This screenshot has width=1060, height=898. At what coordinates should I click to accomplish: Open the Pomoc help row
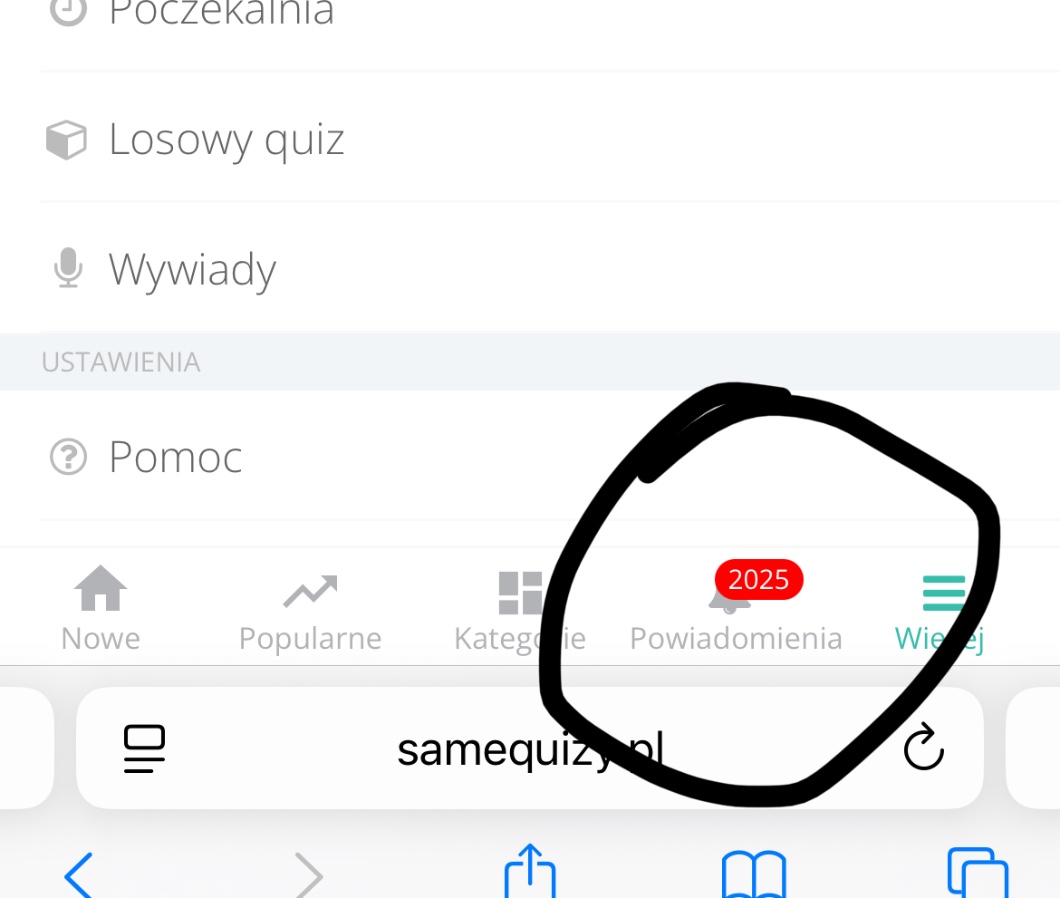point(175,457)
